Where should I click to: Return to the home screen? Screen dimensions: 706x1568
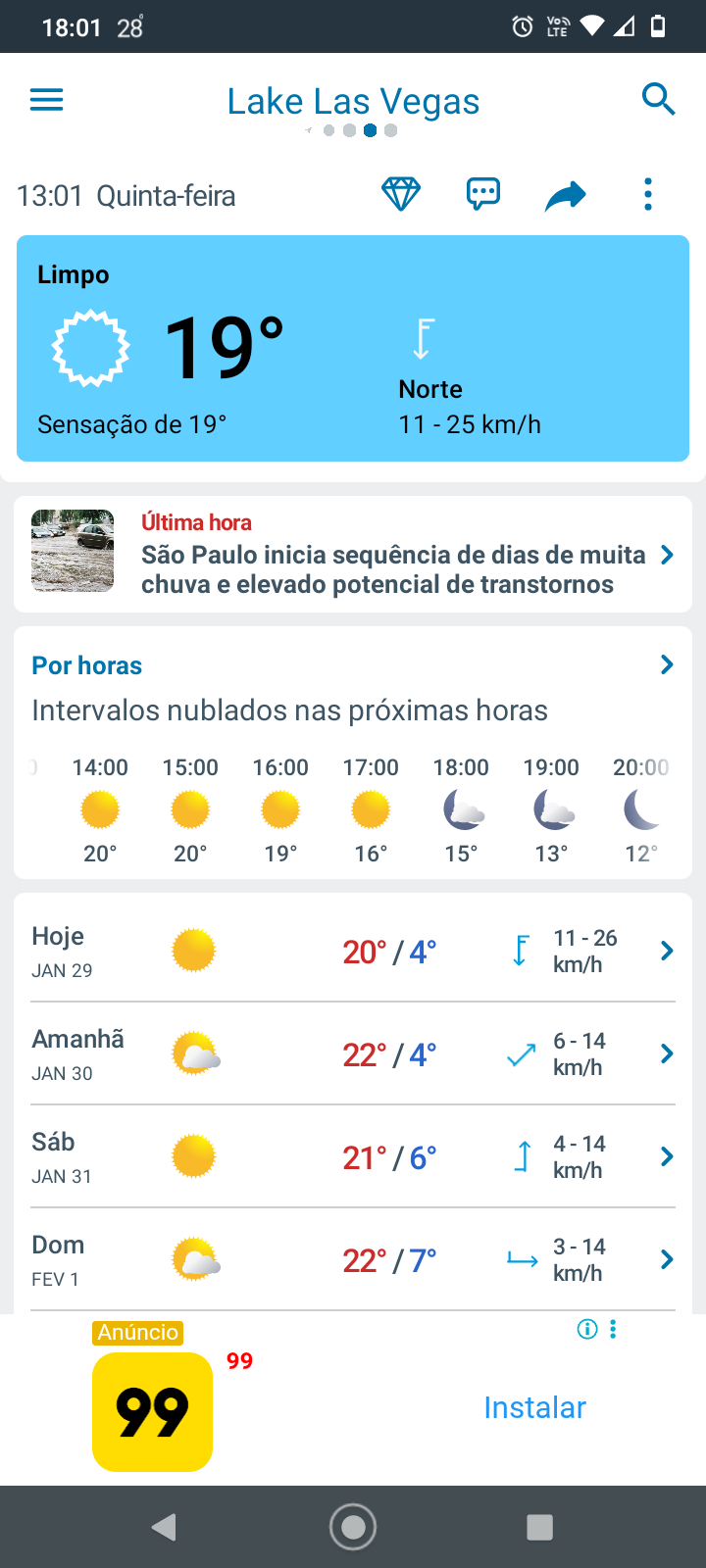353,1527
